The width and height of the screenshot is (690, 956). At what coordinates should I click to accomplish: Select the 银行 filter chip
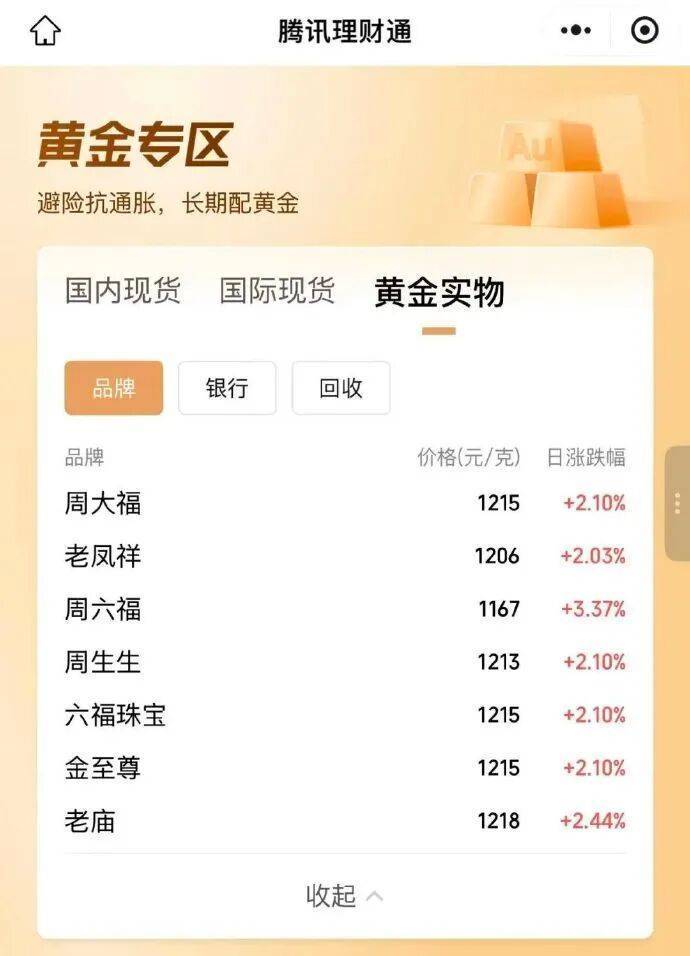[227, 388]
